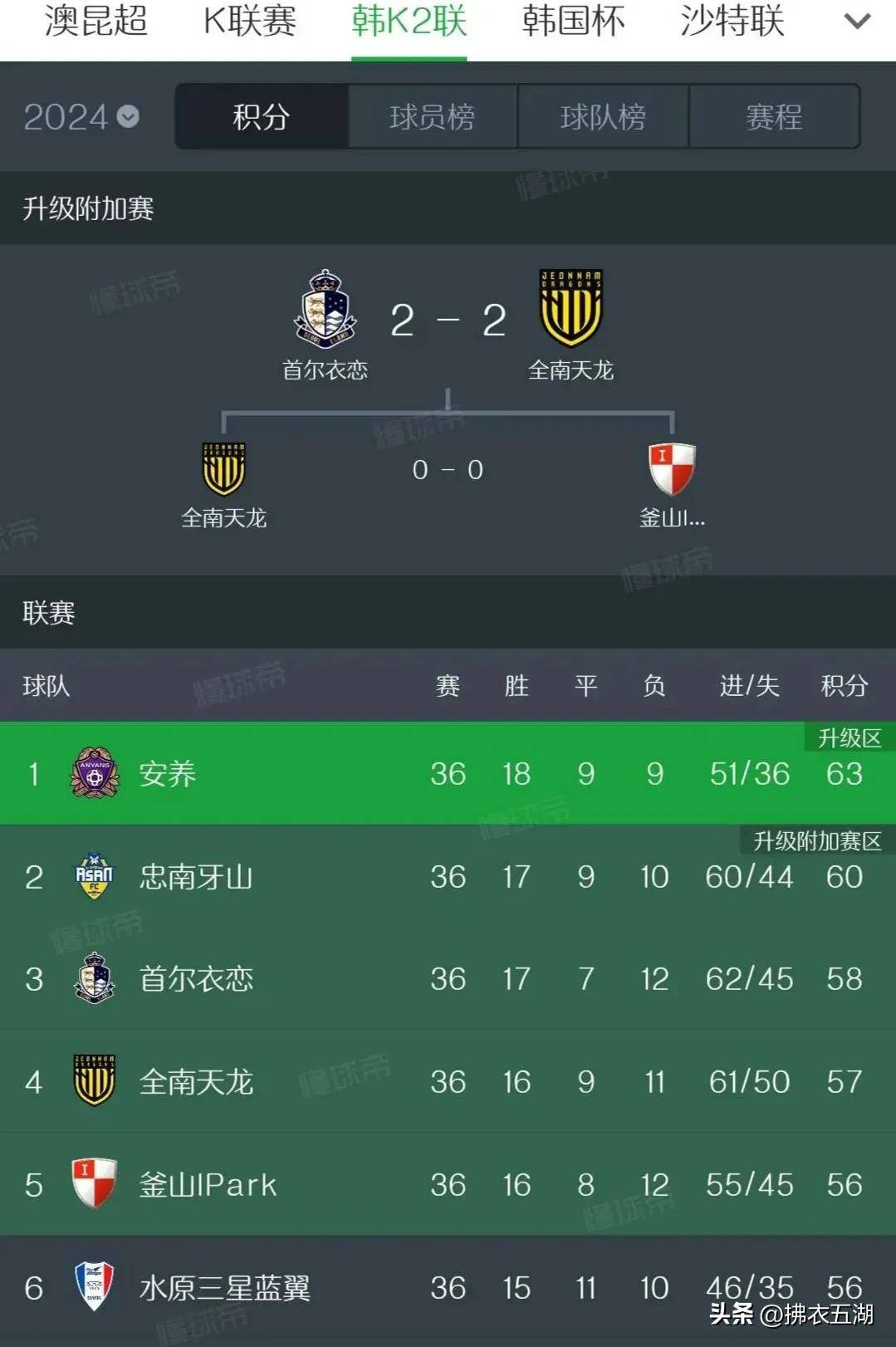Image resolution: width=896 pixels, height=1347 pixels.
Task: Open team 忠南牙山 in the standings
Action: [x=196, y=877]
